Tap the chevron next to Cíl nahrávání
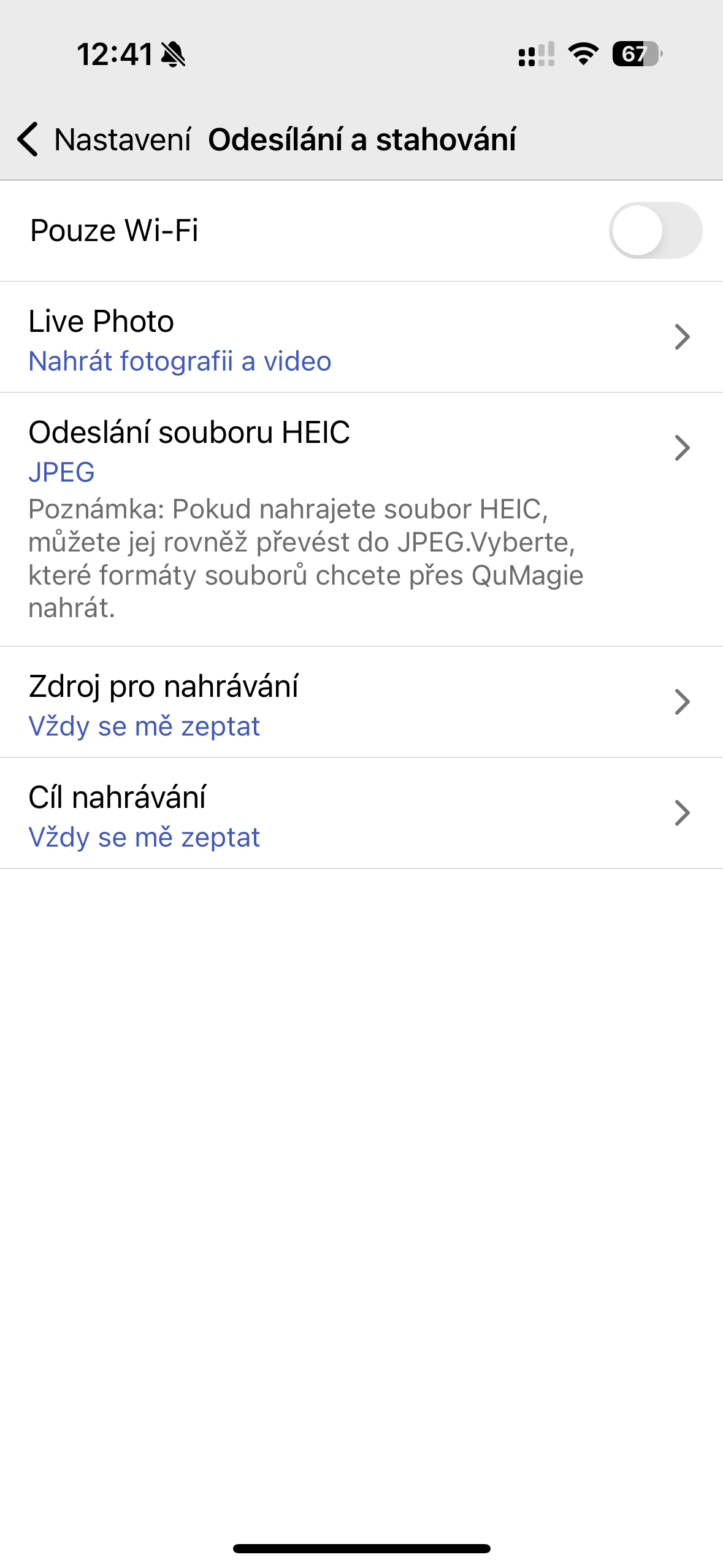 pyautogui.click(x=683, y=813)
